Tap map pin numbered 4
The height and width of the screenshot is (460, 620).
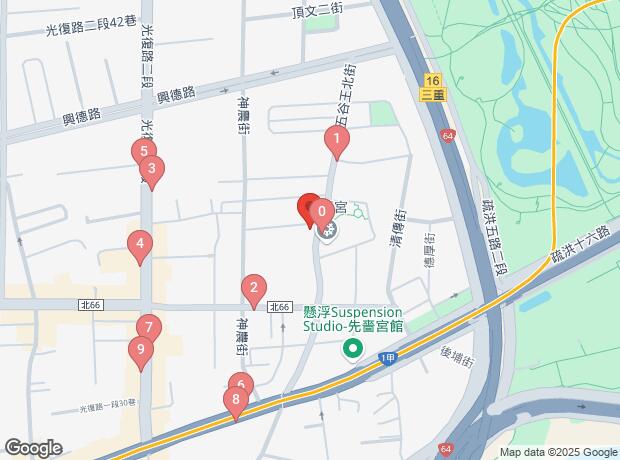(141, 243)
